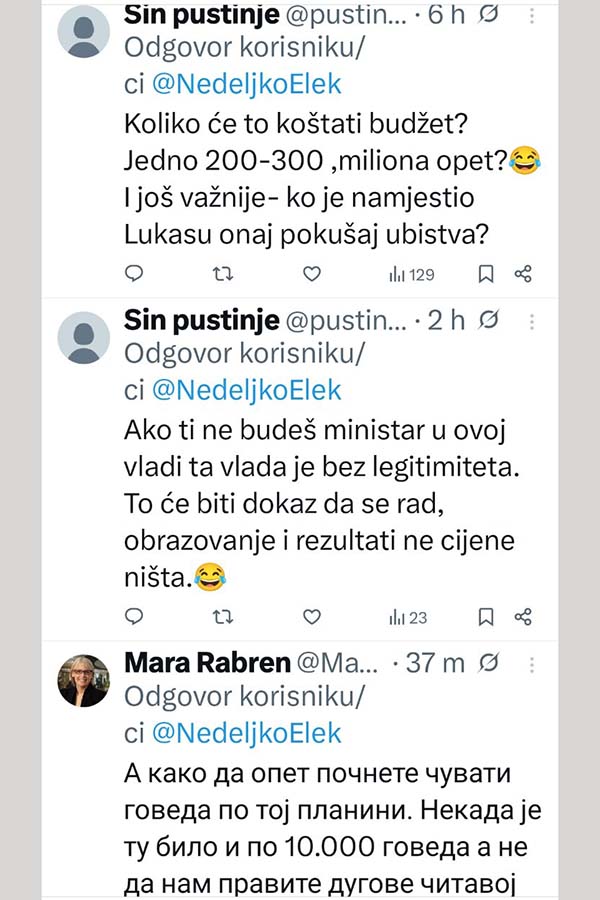Open overflow menu on the 2 h tweet
The width and height of the screenshot is (600, 900).
coord(531,321)
